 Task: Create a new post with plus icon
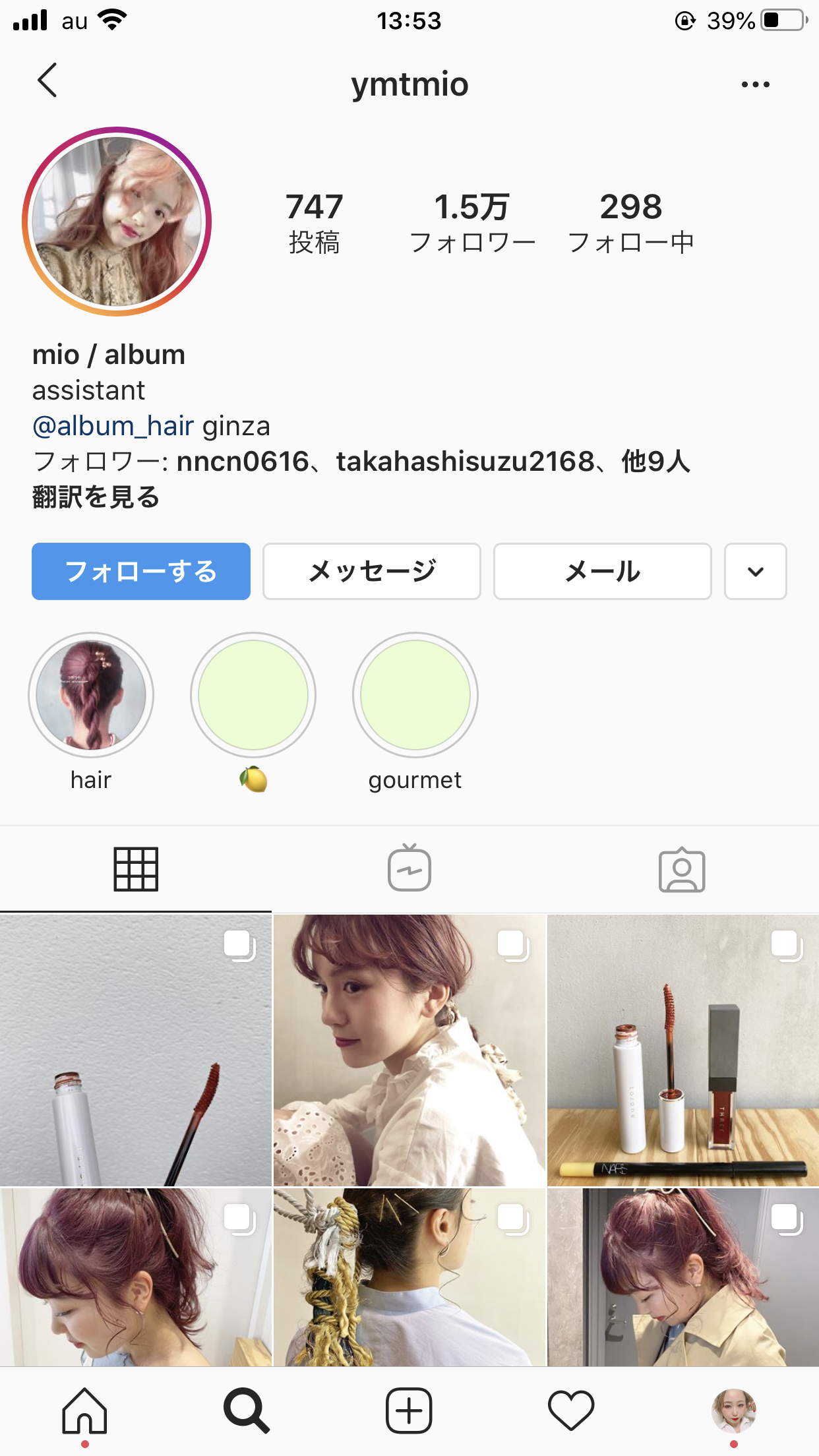click(x=409, y=1410)
